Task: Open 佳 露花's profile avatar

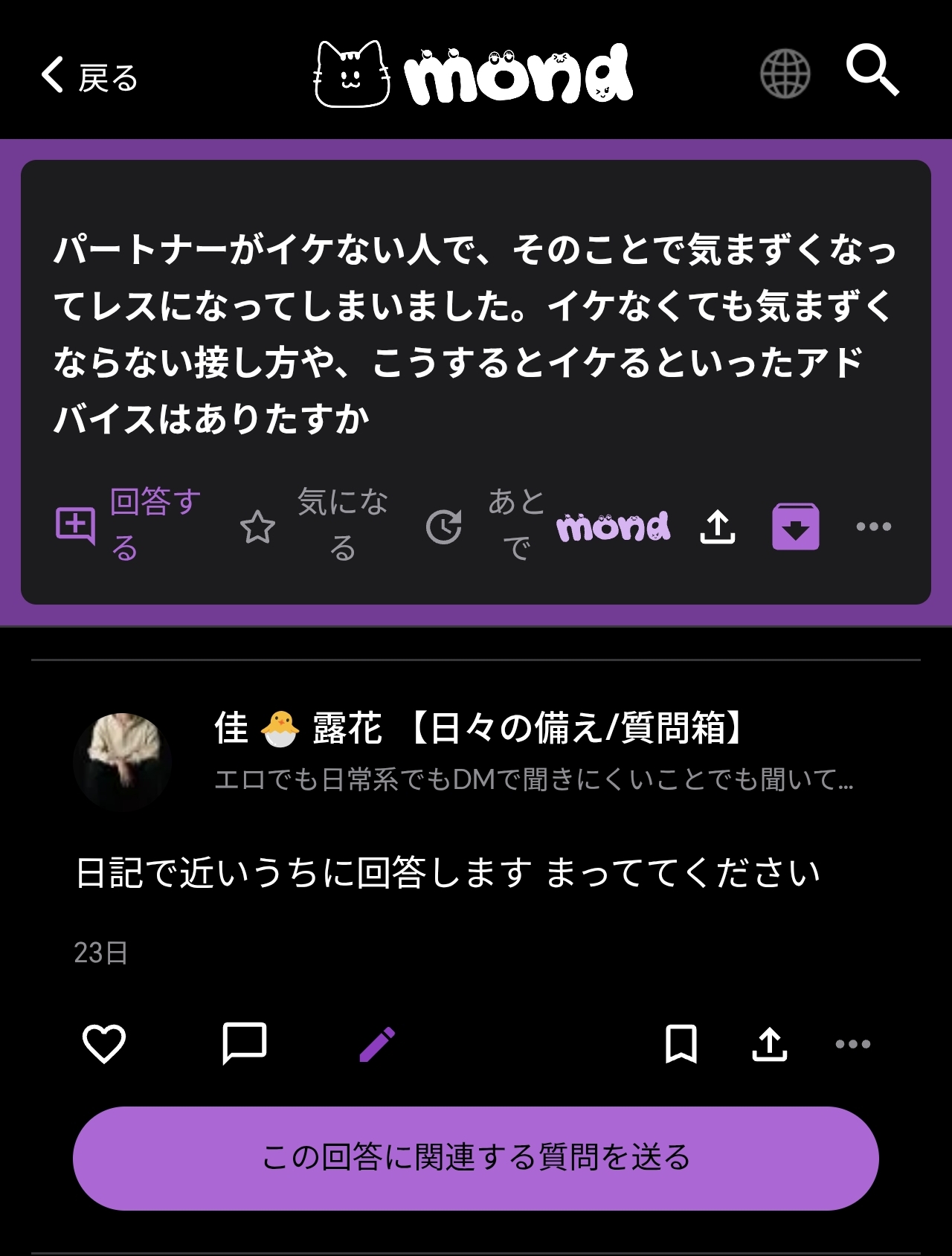Action: pos(123,759)
